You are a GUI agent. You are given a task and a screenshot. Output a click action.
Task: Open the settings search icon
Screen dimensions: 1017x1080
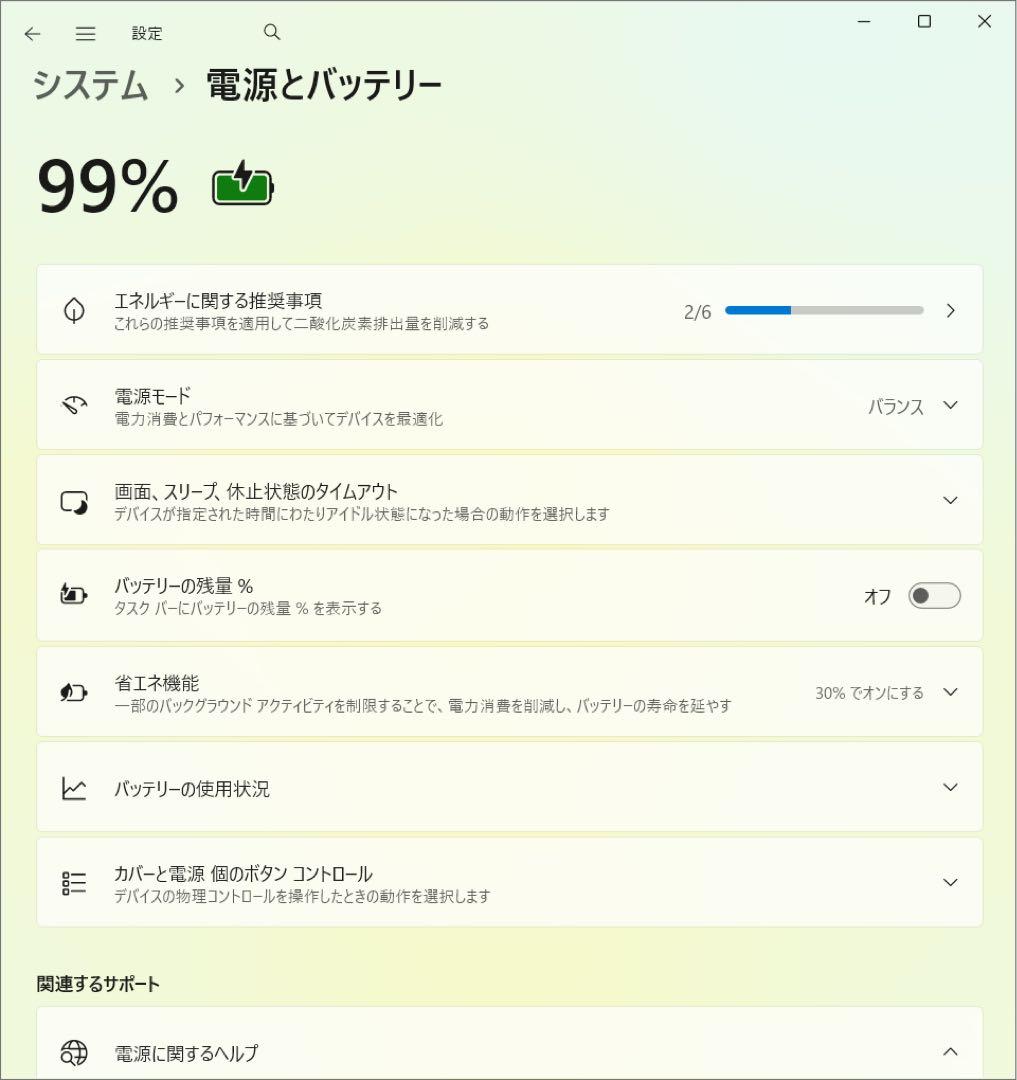tap(272, 33)
